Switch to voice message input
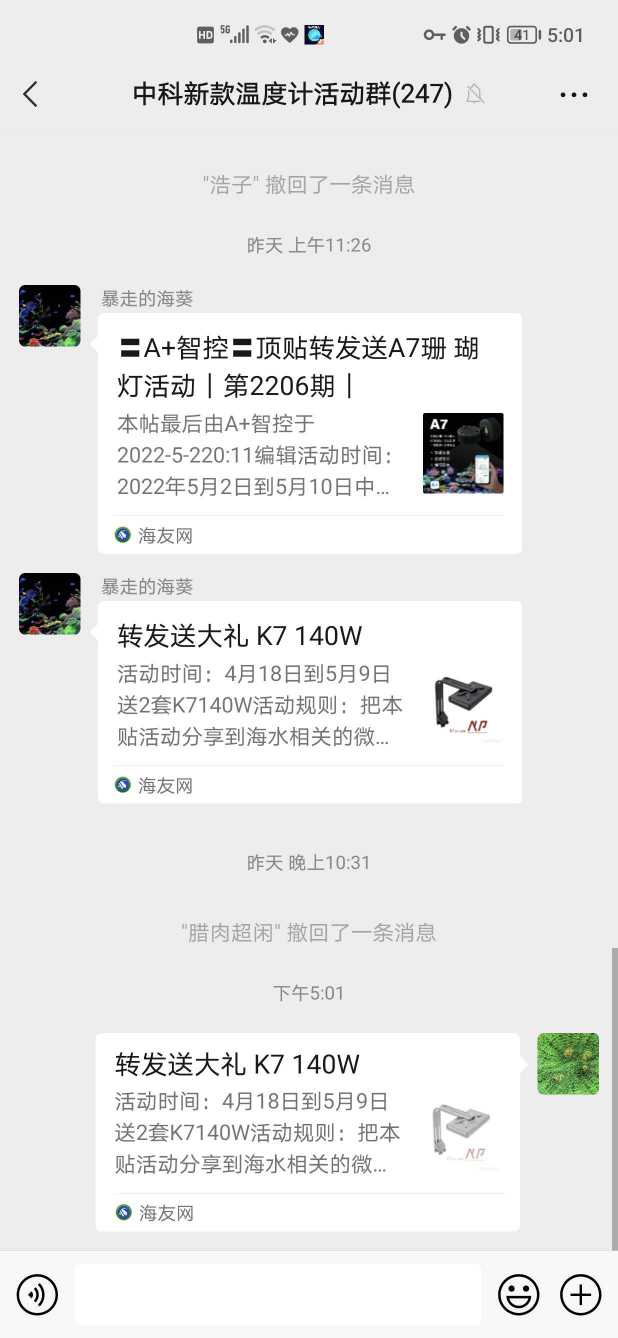 pos(38,1295)
